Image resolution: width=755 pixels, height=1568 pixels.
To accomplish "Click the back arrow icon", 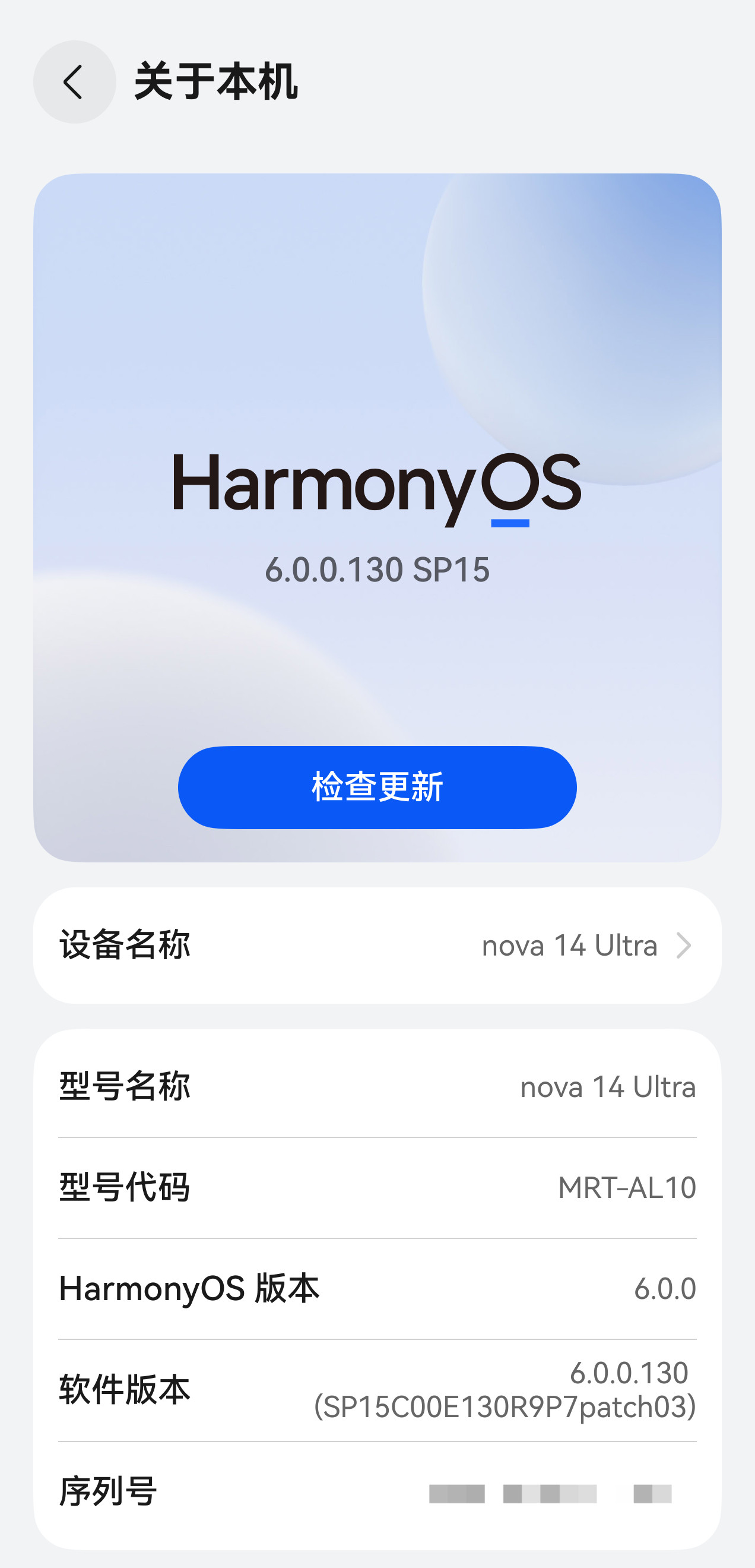I will tap(74, 81).
